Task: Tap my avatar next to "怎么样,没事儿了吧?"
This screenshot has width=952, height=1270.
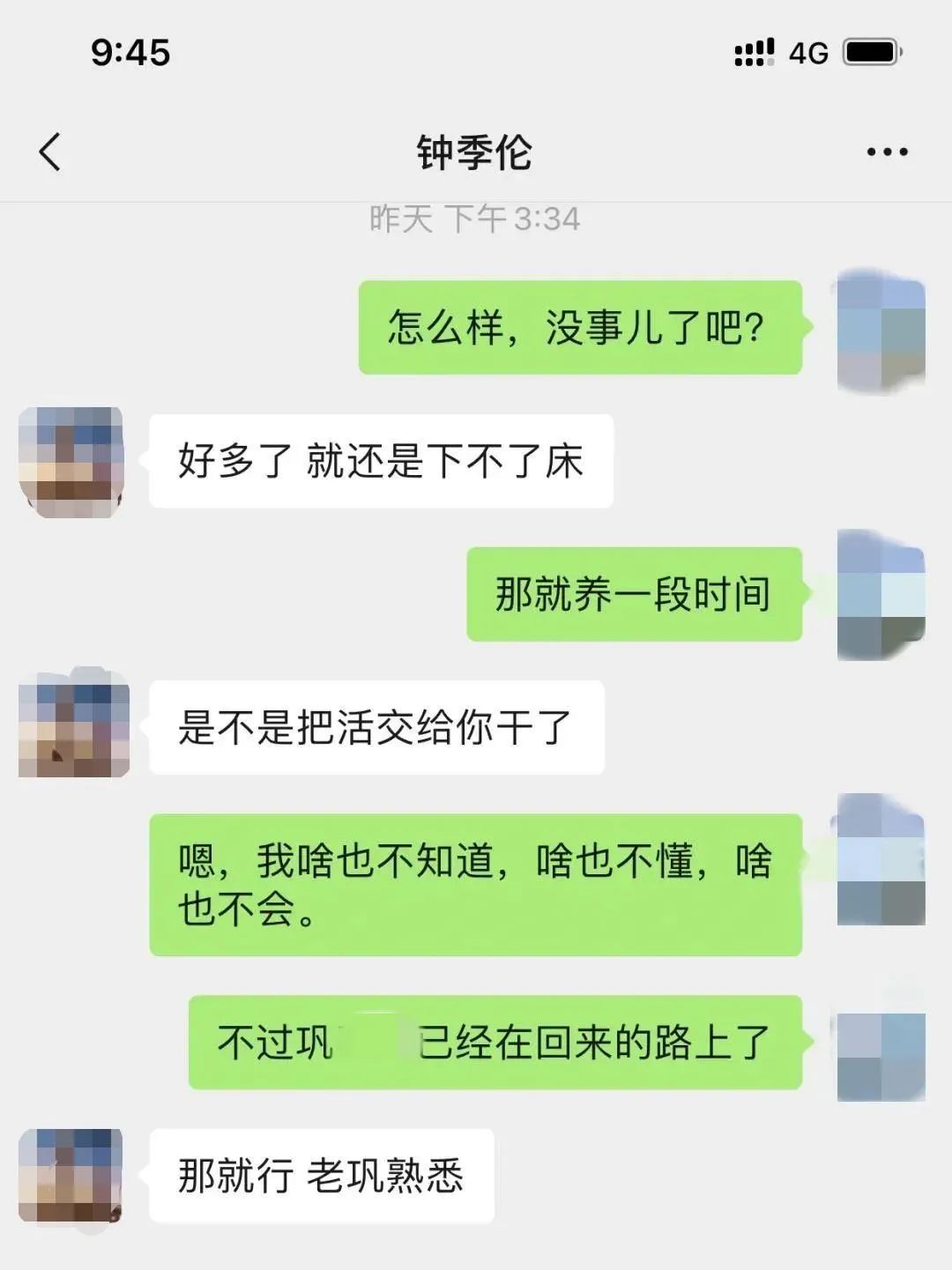Action: pyautogui.click(x=880, y=330)
